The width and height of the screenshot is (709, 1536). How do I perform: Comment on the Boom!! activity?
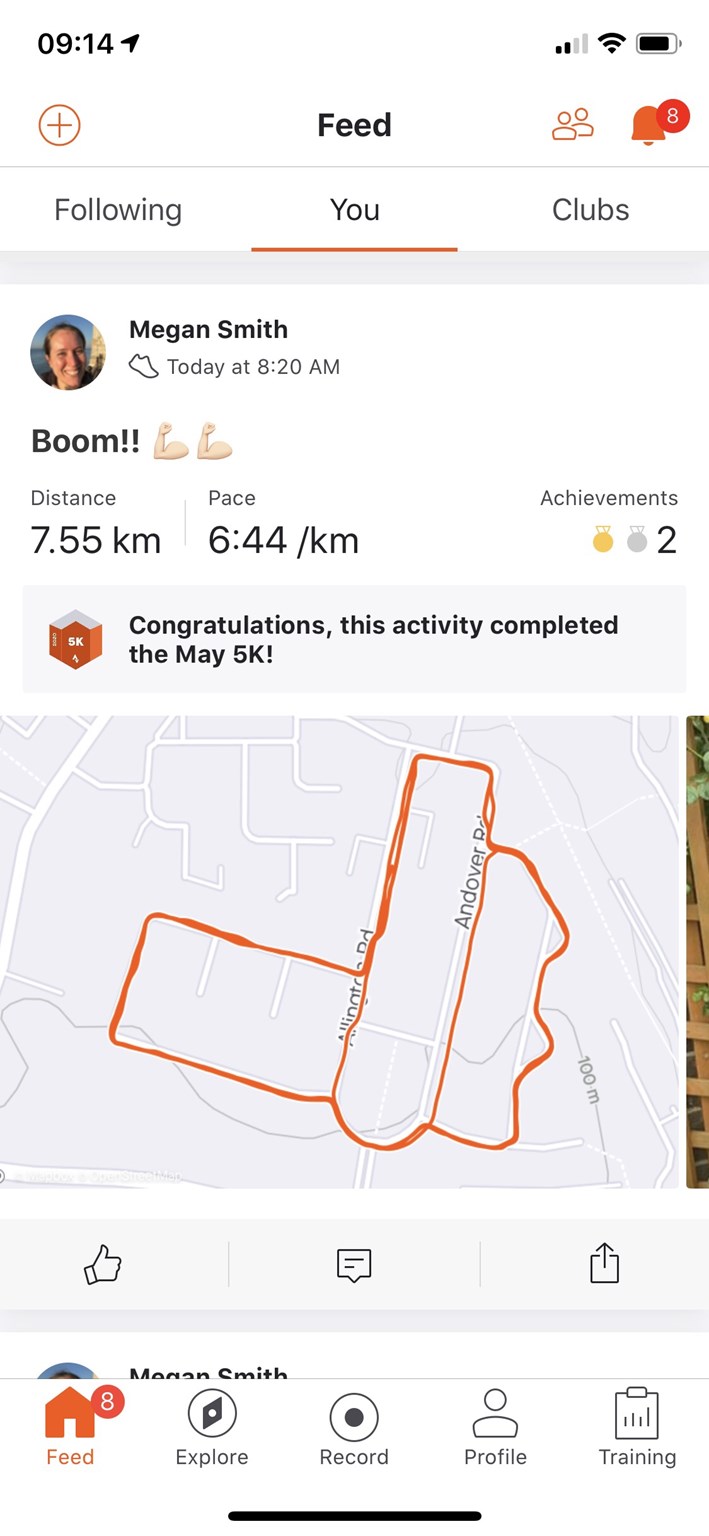click(x=354, y=1265)
